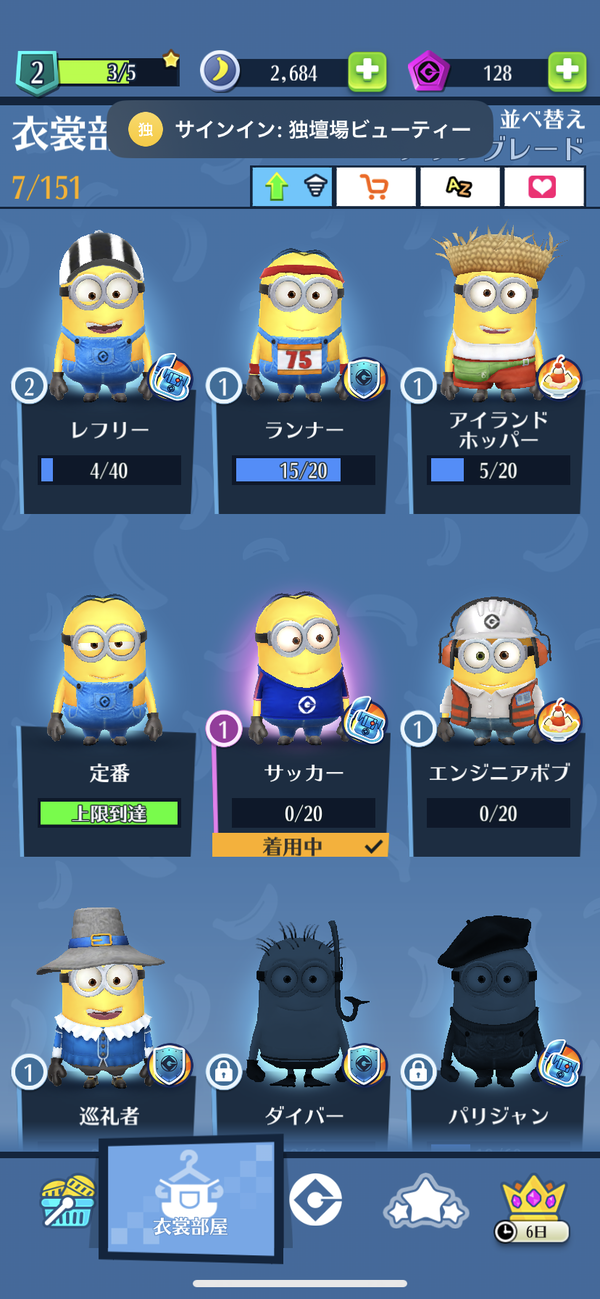Add more bananas with the plus button
The width and height of the screenshot is (600, 1299).
pos(367,71)
